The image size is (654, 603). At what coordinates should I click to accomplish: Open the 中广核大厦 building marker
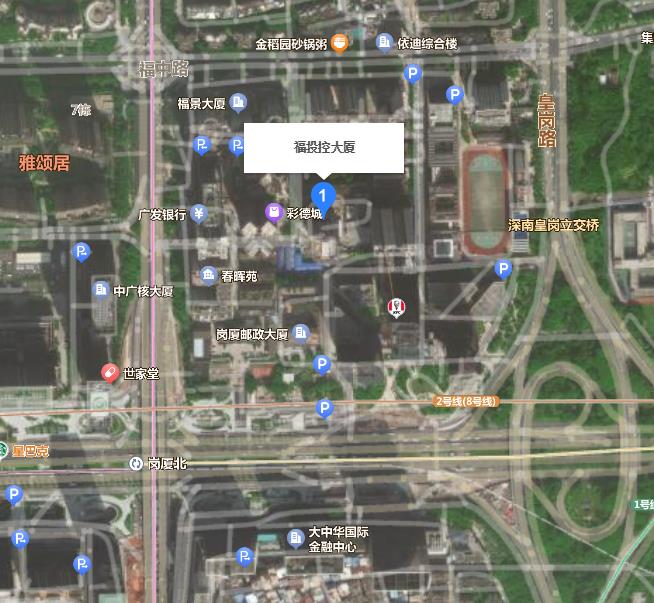(x=101, y=290)
